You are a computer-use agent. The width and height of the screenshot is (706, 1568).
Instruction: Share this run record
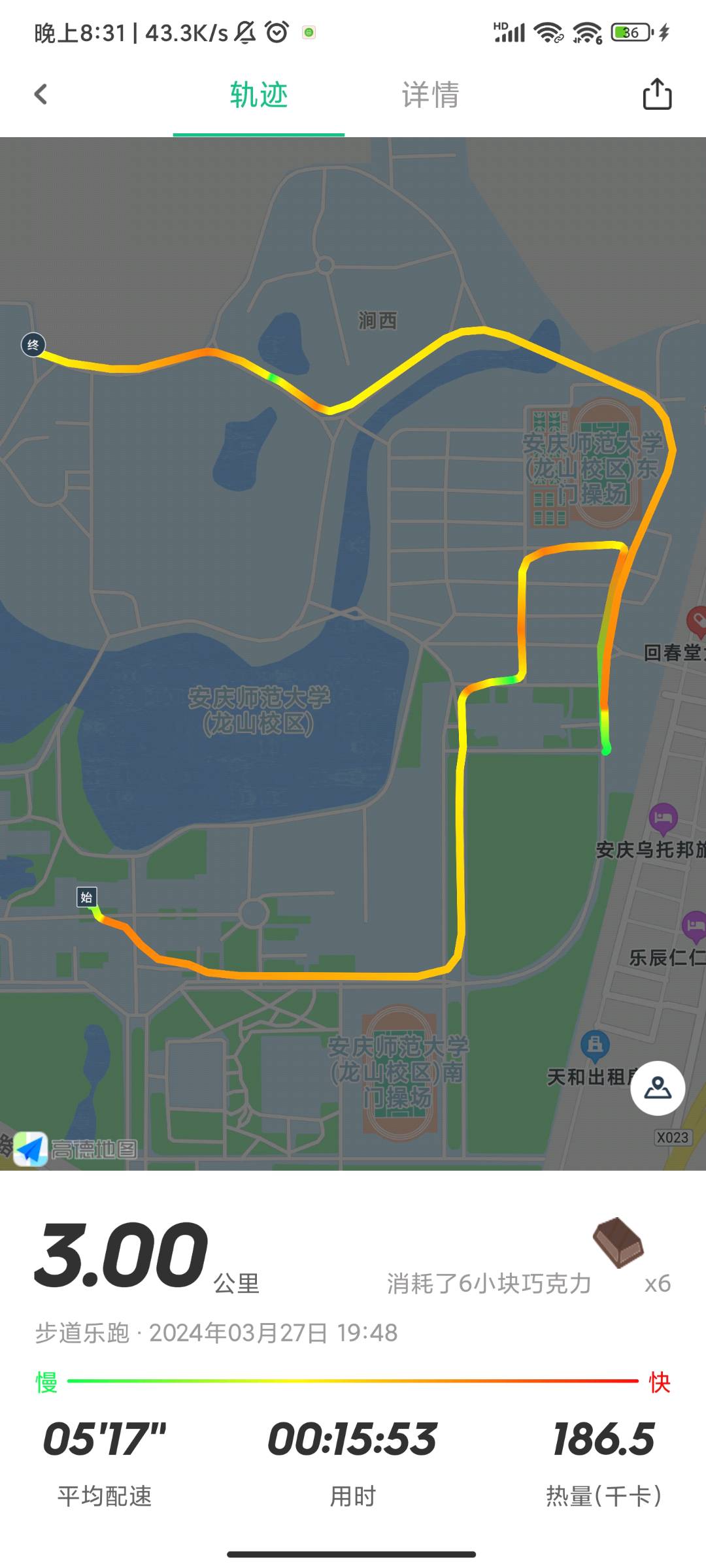(657, 94)
